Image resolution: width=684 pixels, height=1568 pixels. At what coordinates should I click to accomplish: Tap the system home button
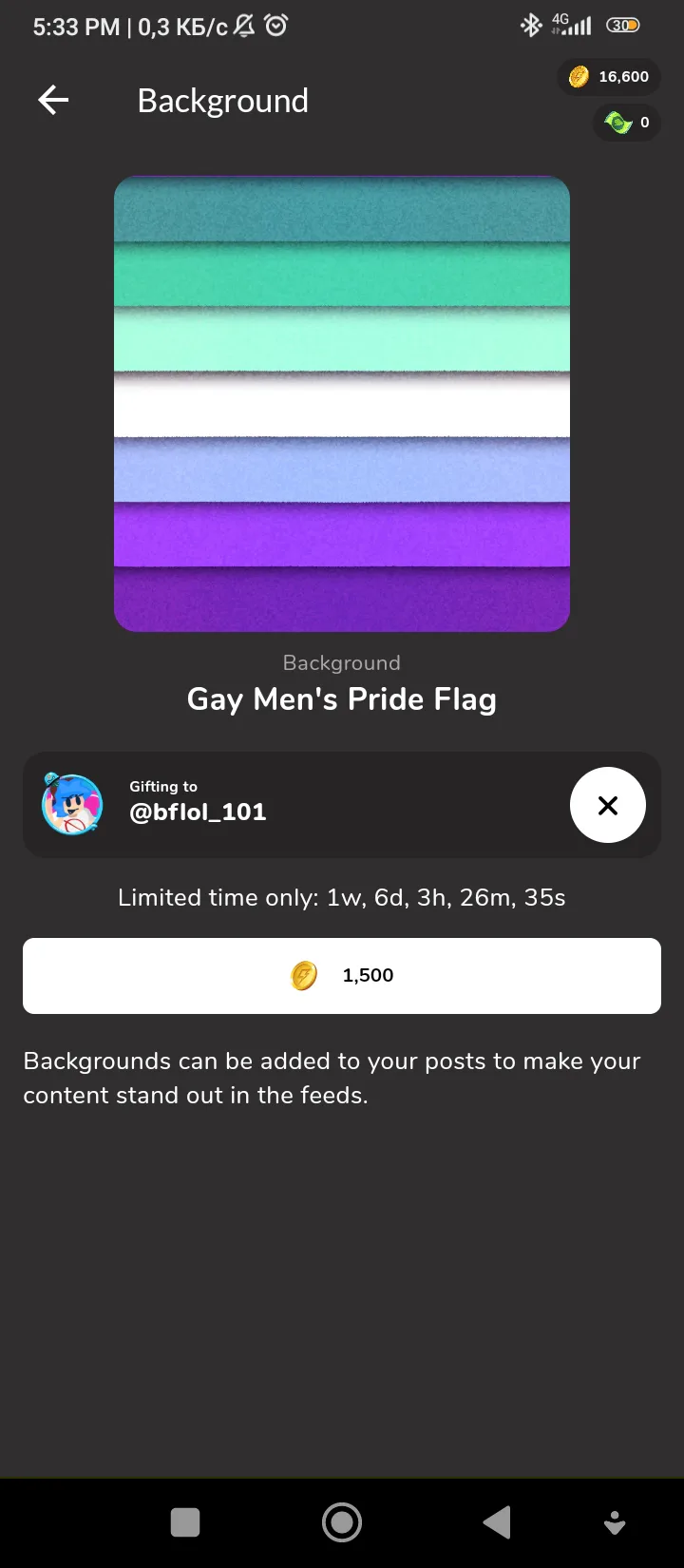pyautogui.click(x=342, y=1522)
